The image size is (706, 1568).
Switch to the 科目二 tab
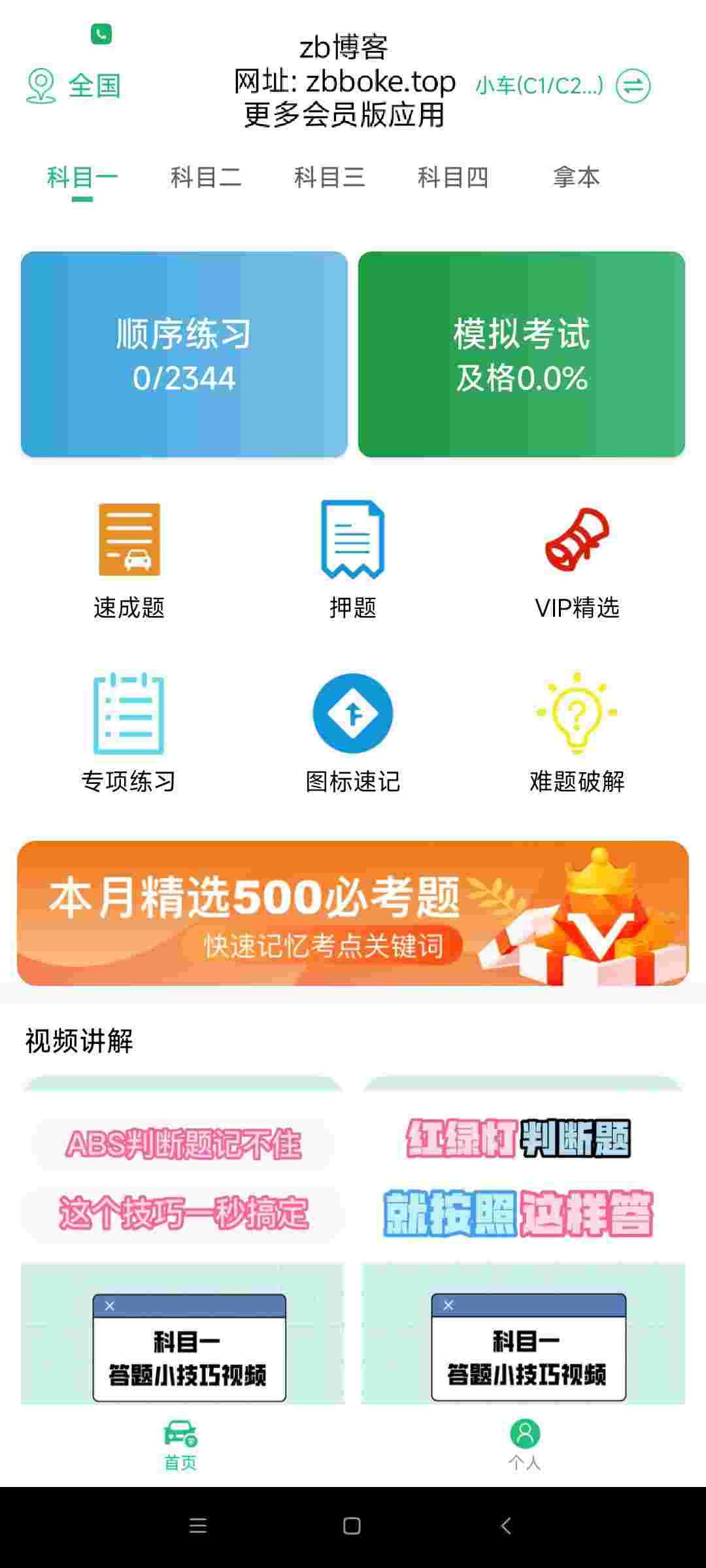206,177
